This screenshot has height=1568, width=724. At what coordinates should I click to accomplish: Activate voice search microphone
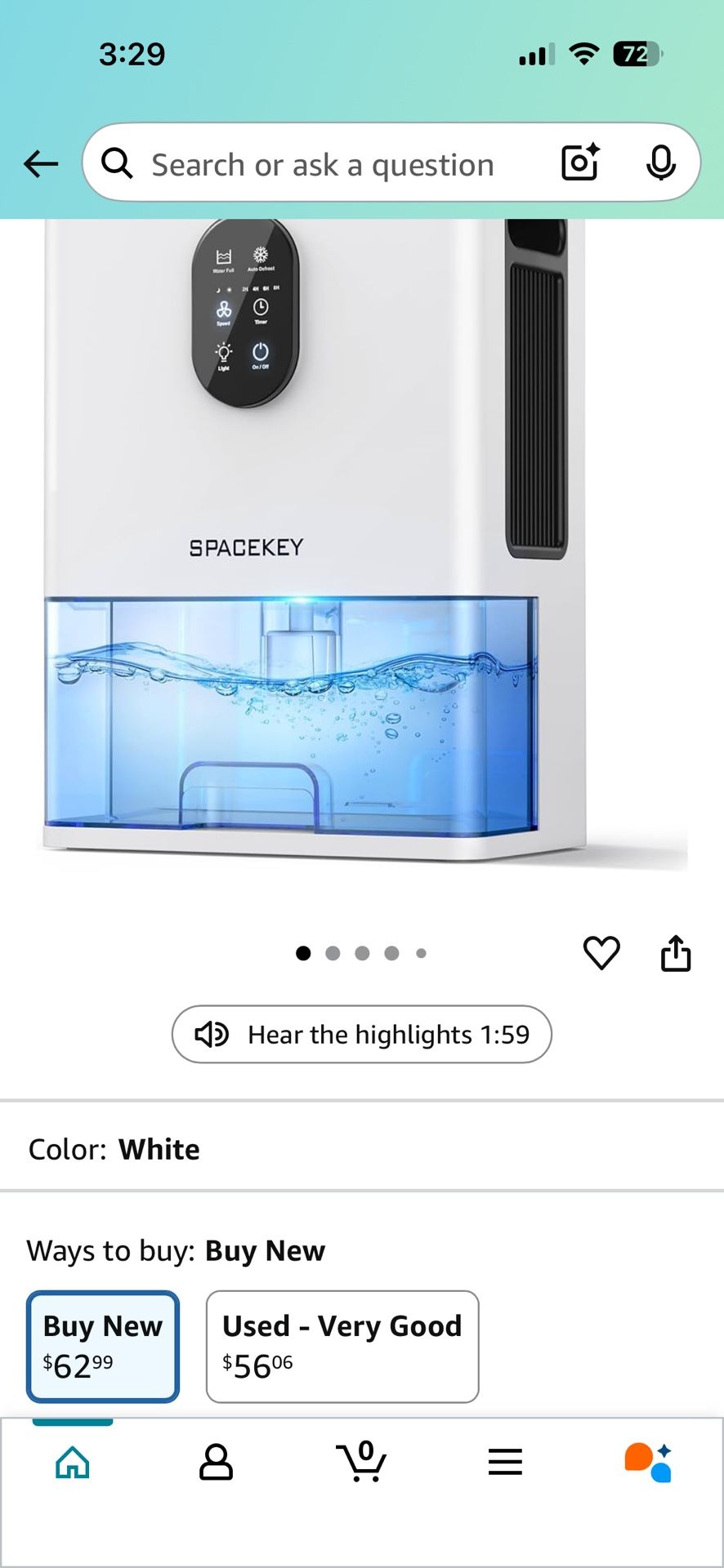(662, 163)
